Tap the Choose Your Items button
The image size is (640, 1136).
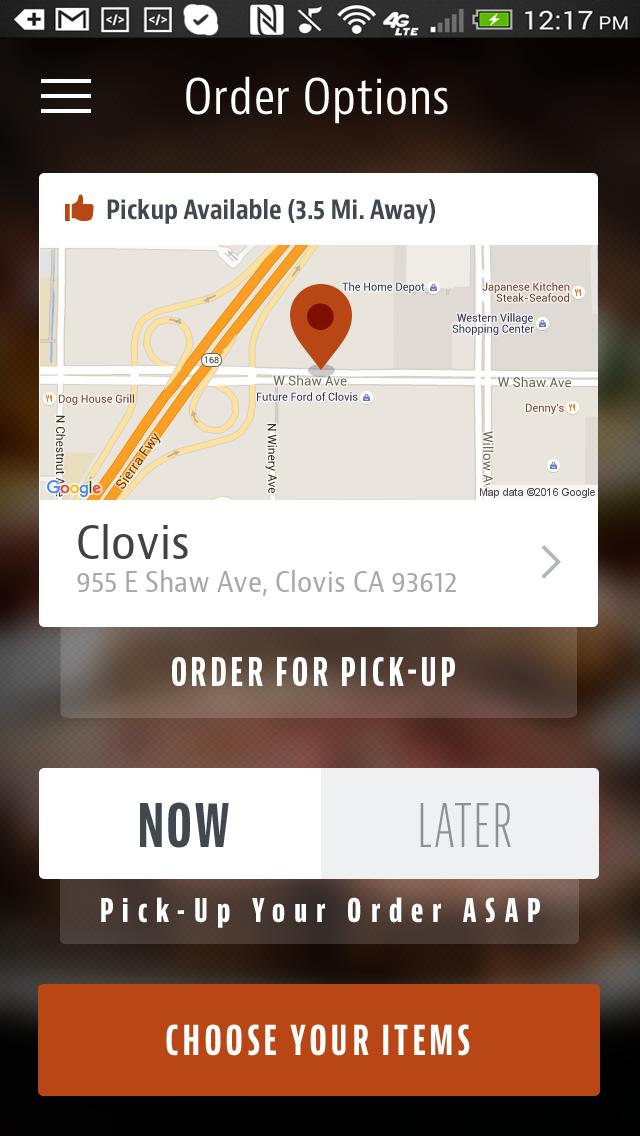coord(318,1040)
